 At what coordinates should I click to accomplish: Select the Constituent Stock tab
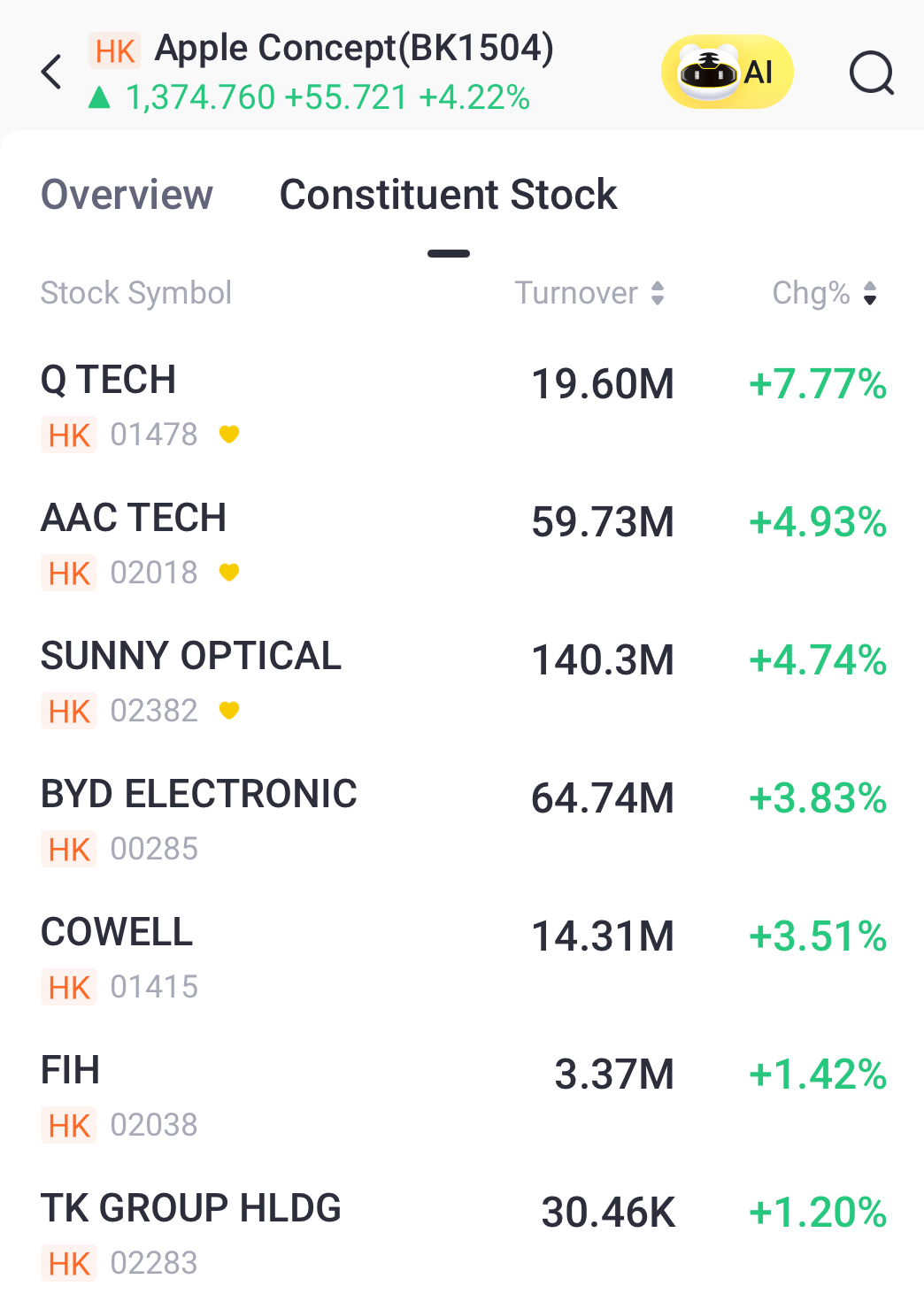pyautogui.click(x=448, y=195)
